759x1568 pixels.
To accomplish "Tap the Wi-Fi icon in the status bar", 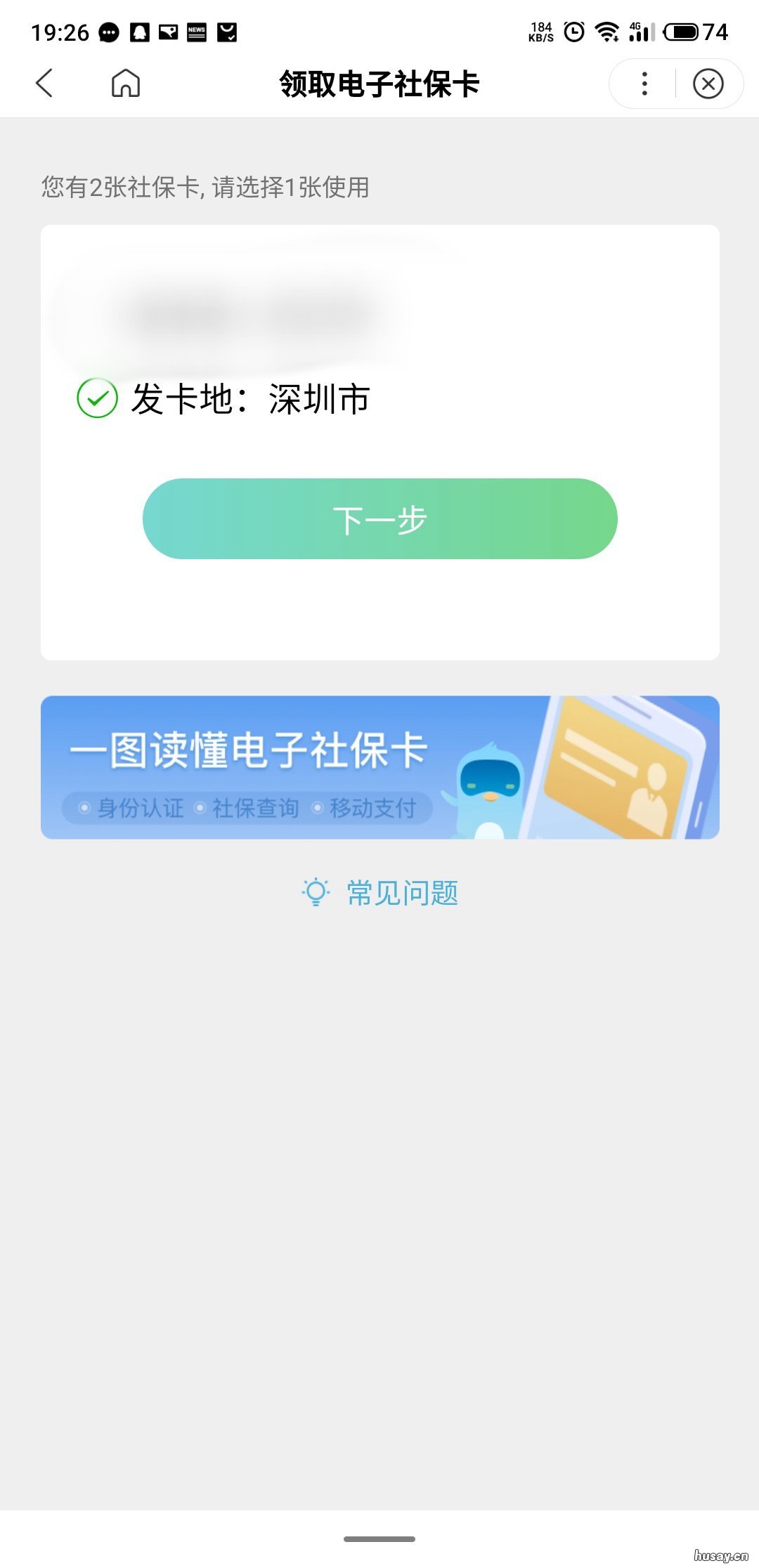I will 606,31.
